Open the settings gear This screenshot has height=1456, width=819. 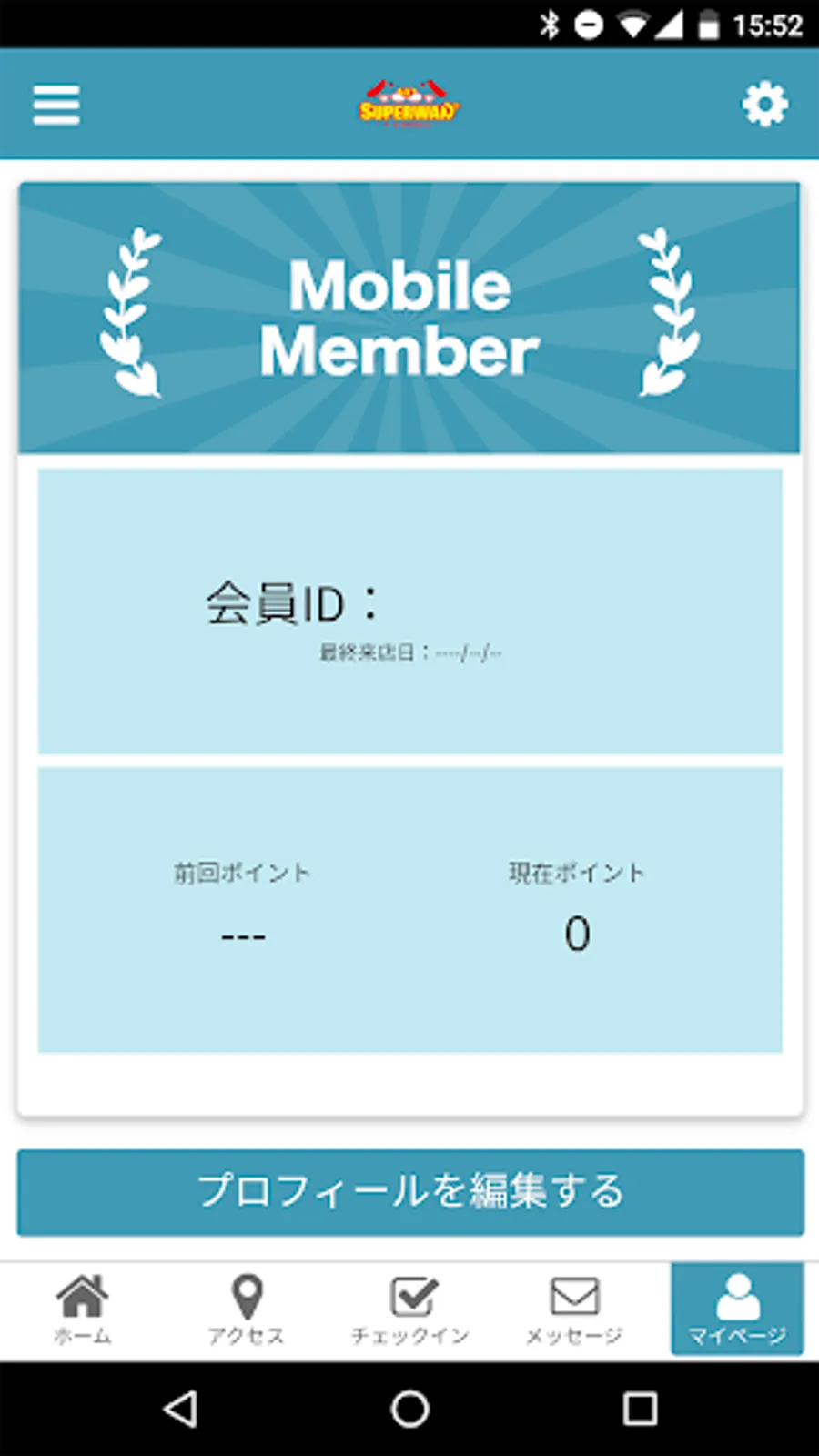tap(764, 105)
